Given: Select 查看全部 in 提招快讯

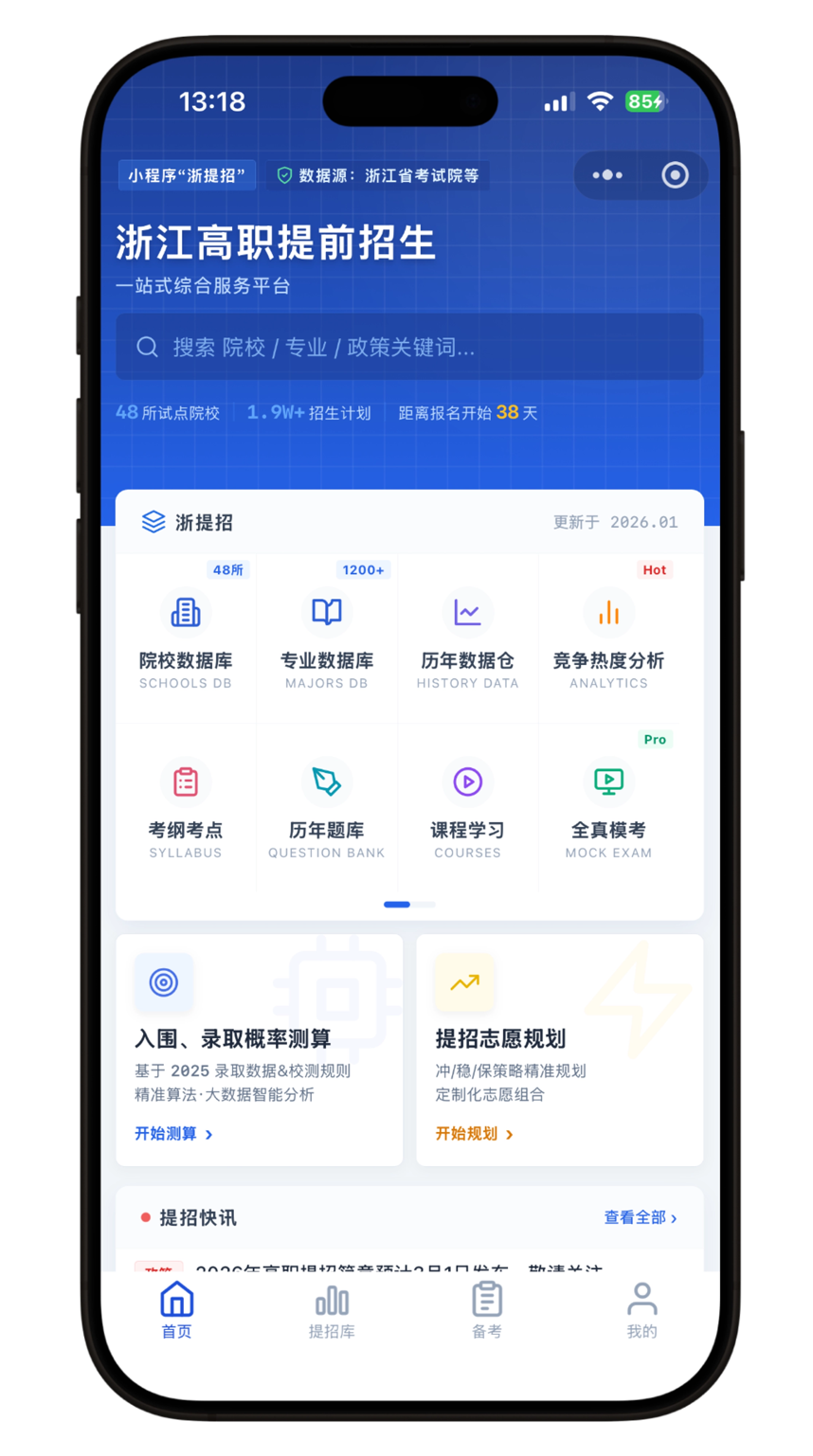Looking at the screenshot, I should tap(641, 1217).
